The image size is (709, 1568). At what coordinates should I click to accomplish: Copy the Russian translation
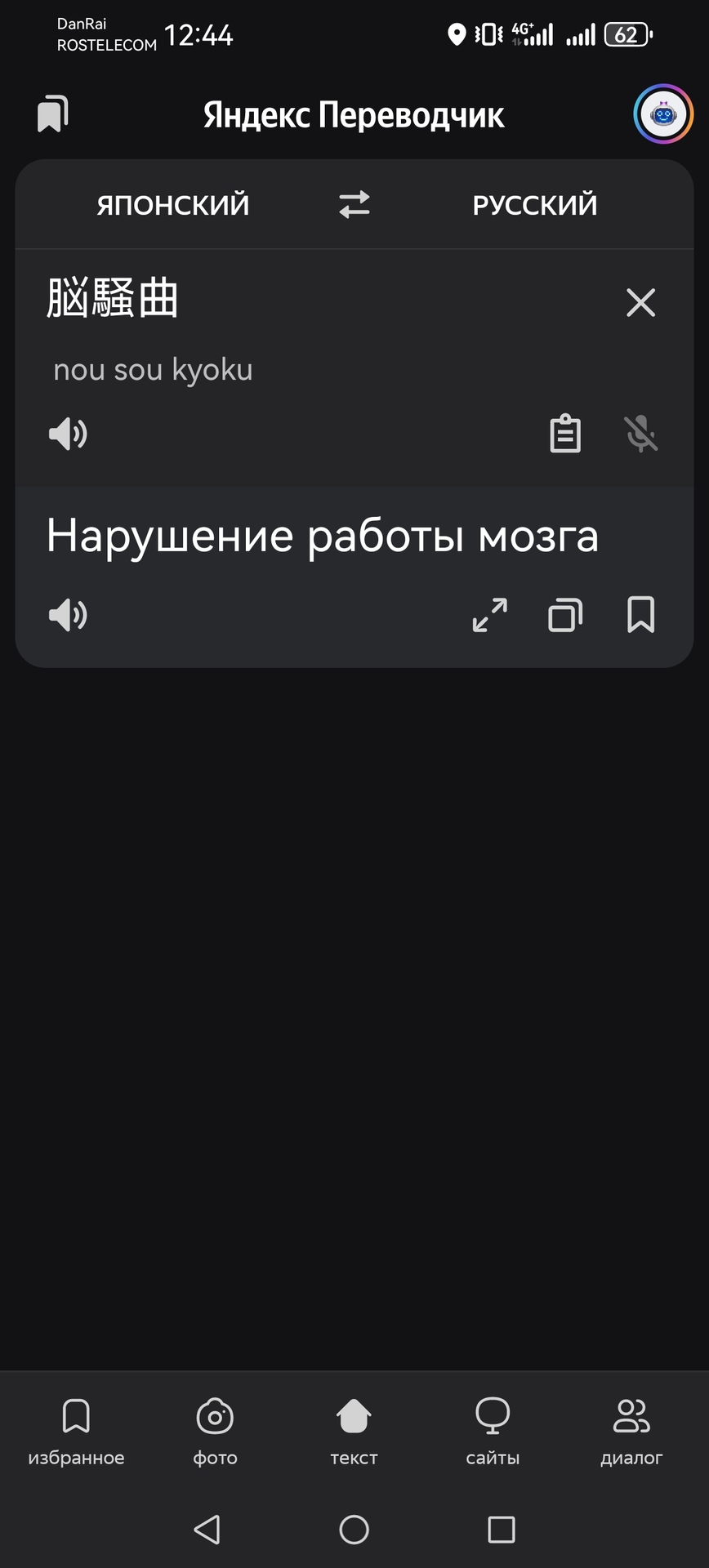tap(565, 615)
